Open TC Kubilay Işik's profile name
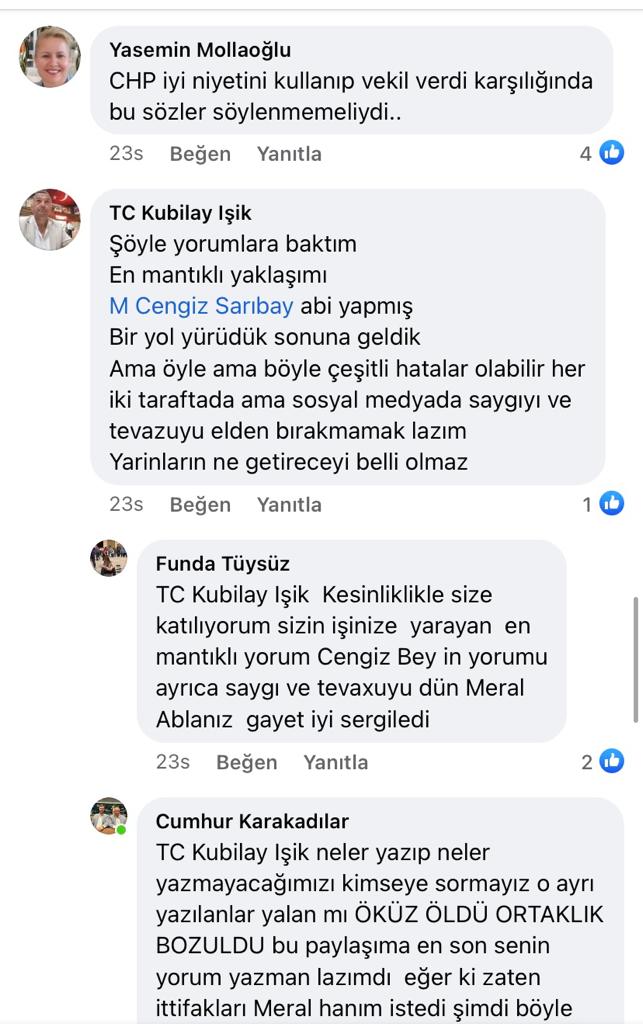Image resolution: width=643 pixels, height=1024 pixels. pyautogui.click(x=180, y=213)
